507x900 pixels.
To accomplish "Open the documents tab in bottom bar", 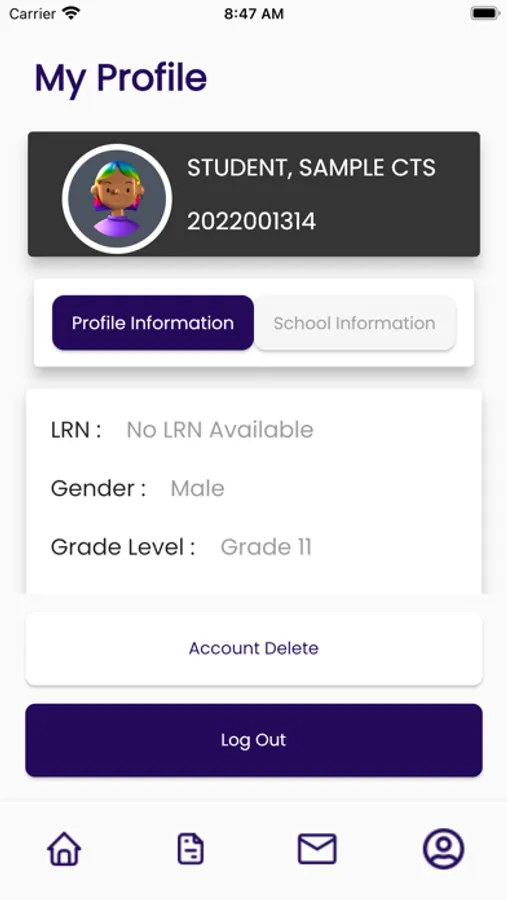I will [x=191, y=848].
